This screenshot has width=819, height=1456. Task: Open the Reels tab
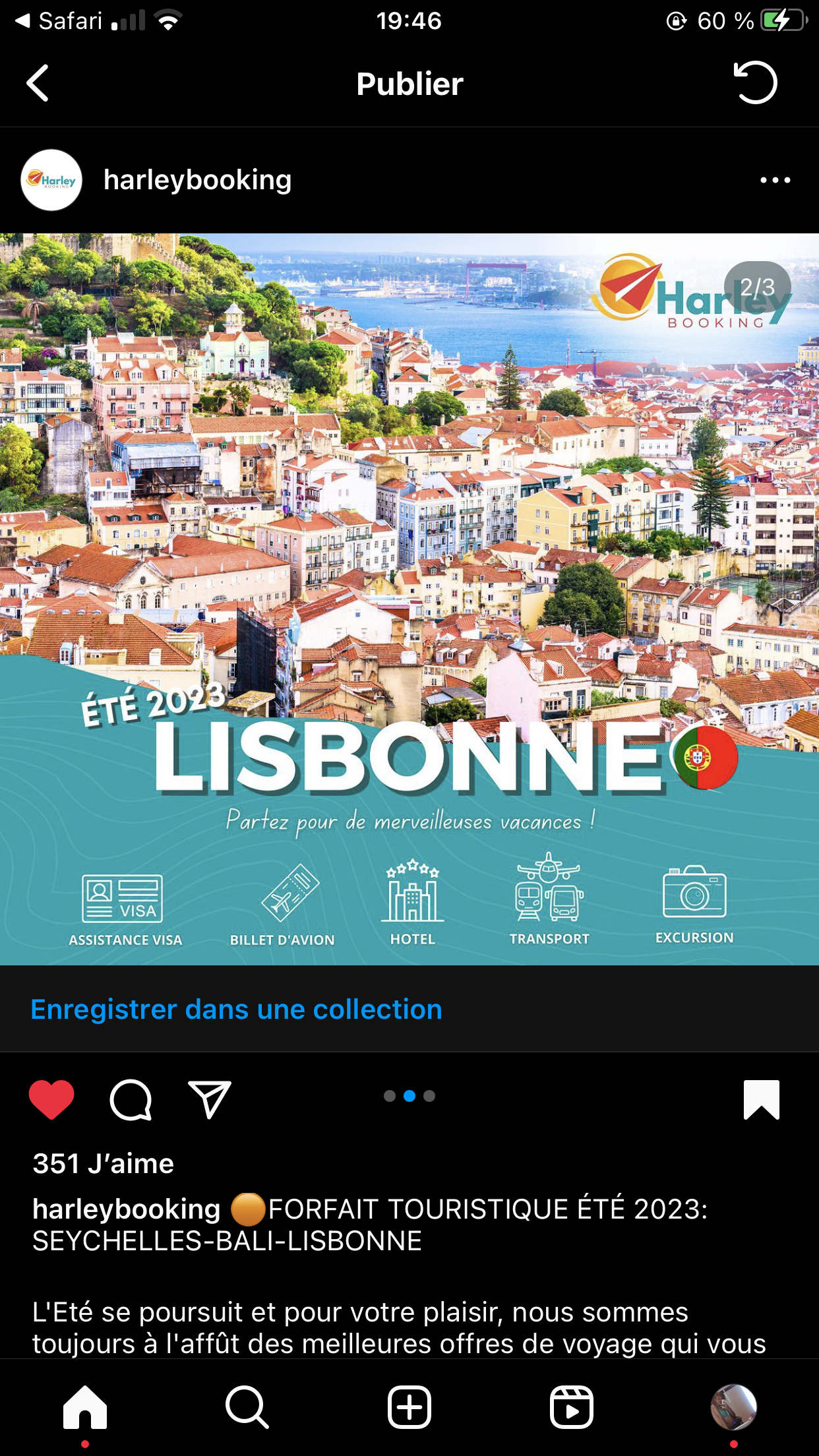click(572, 1407)
